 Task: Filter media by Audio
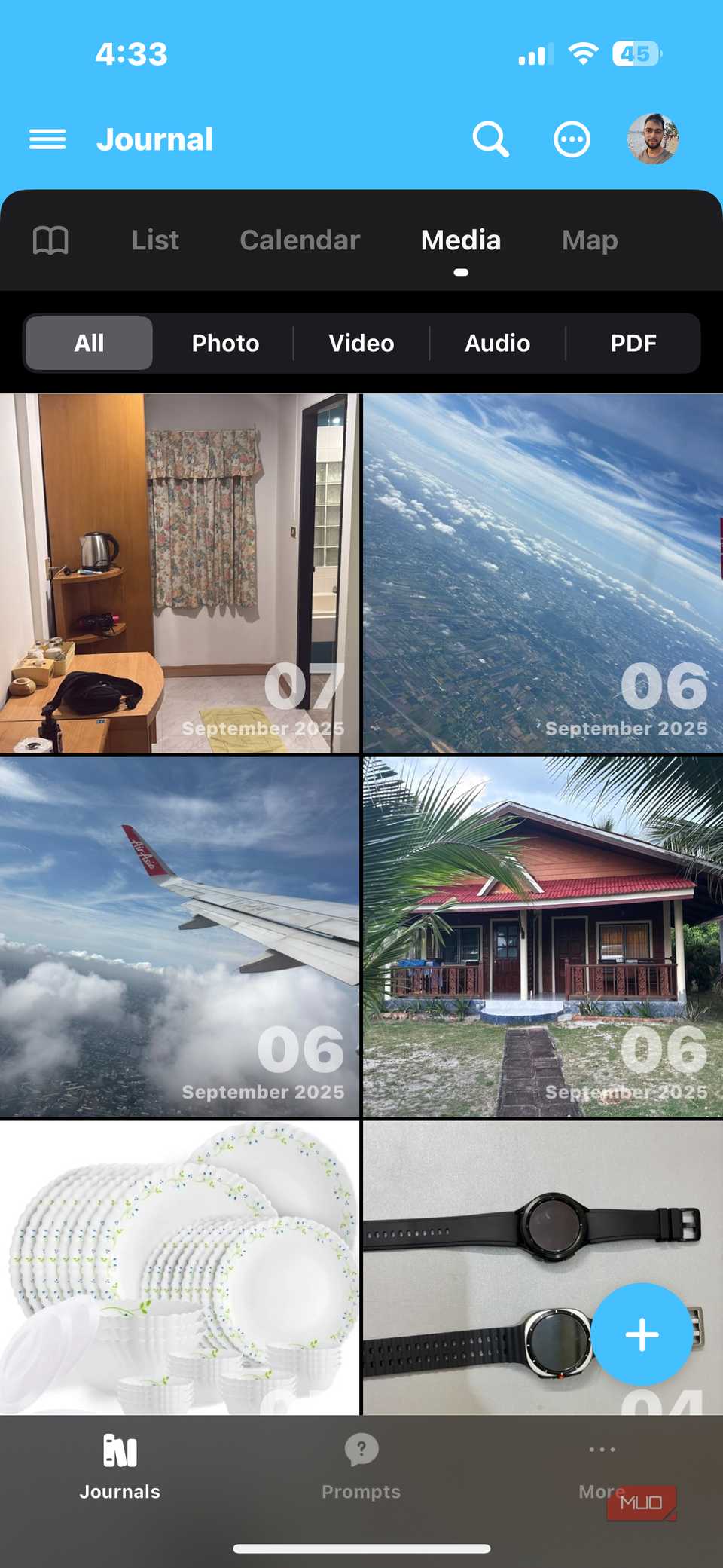tap(497, 344)
